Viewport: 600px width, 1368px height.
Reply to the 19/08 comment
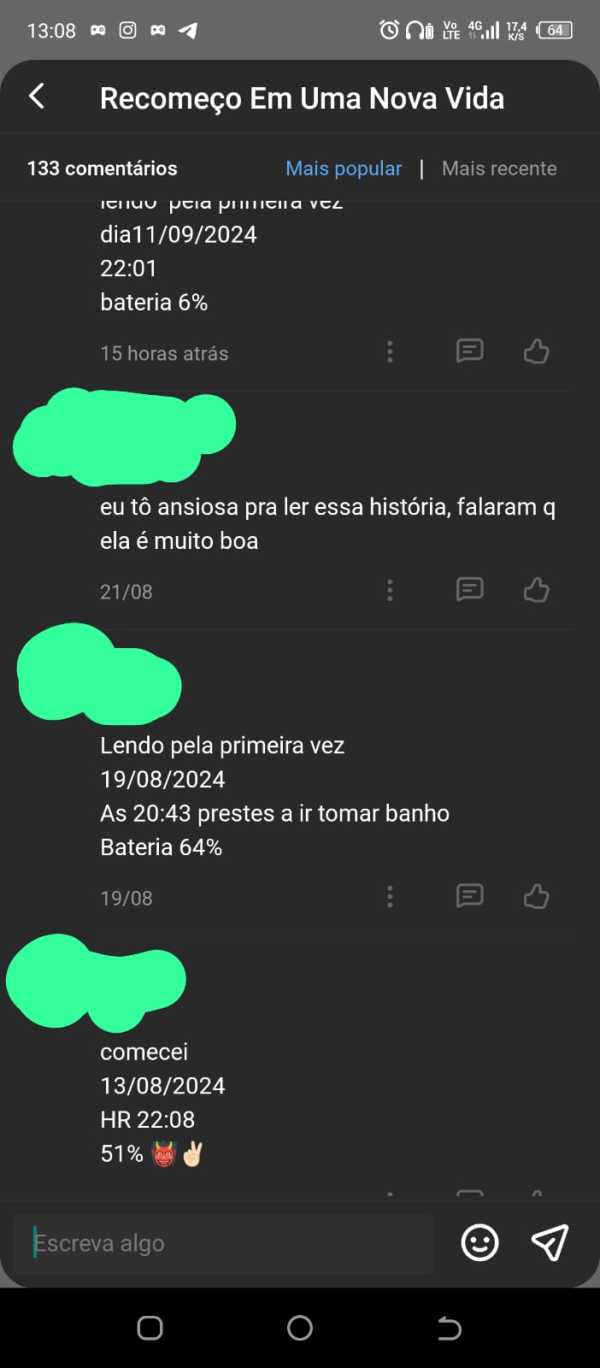tap(469, 896)
